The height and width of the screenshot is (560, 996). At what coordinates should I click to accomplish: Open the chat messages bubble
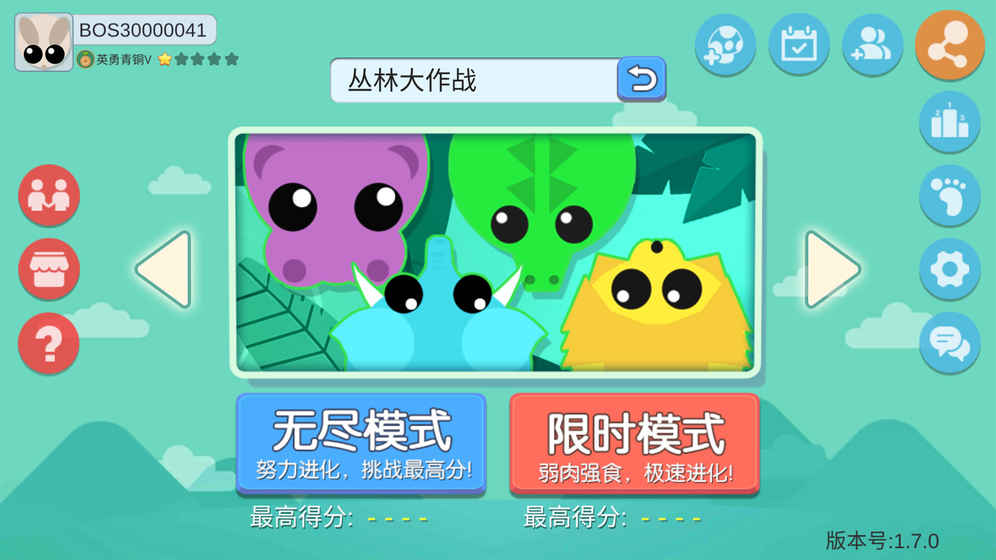pyautogui.click(x=949, y=342)
